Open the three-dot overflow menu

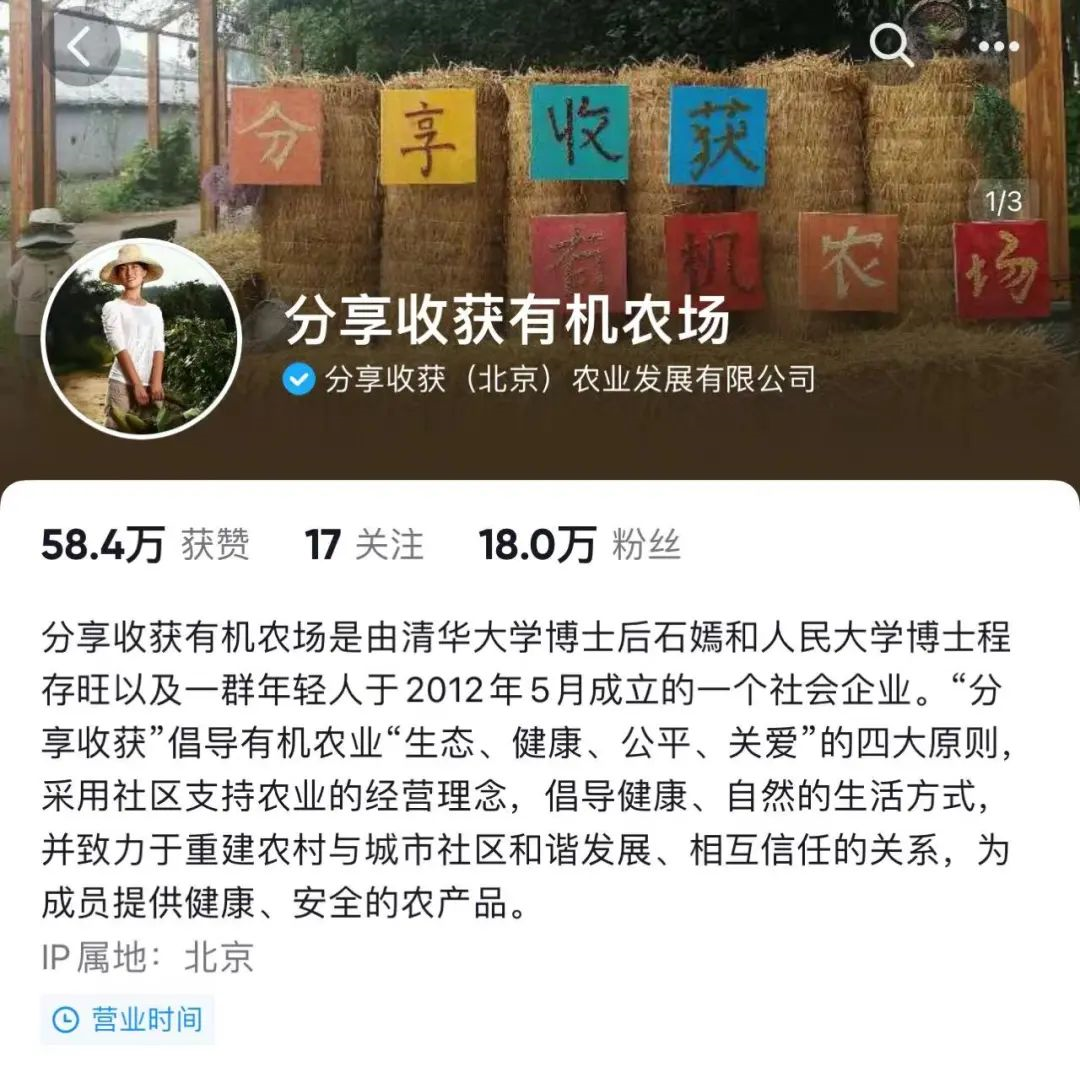998,46
